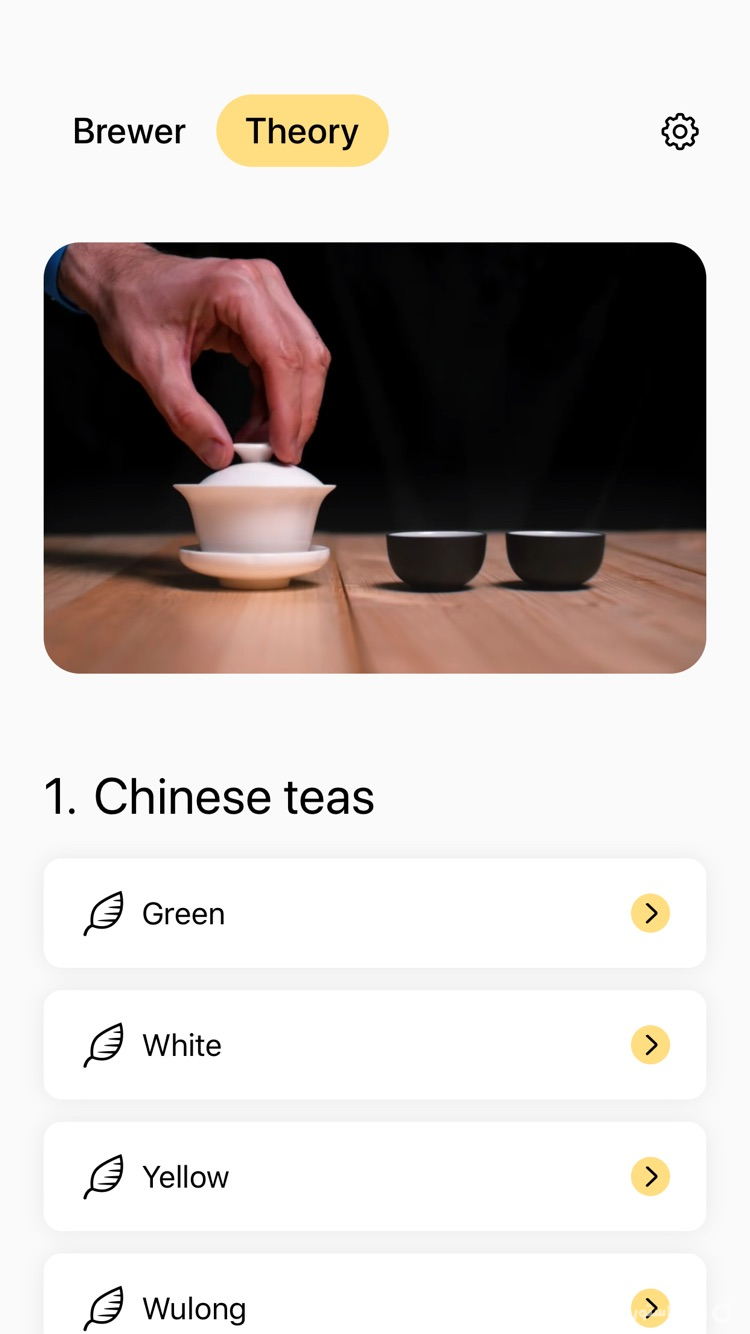Click the leaf icon beside Yellow
The width and height of the screenshot is (750, 1334).
[x=103, y=1176]
